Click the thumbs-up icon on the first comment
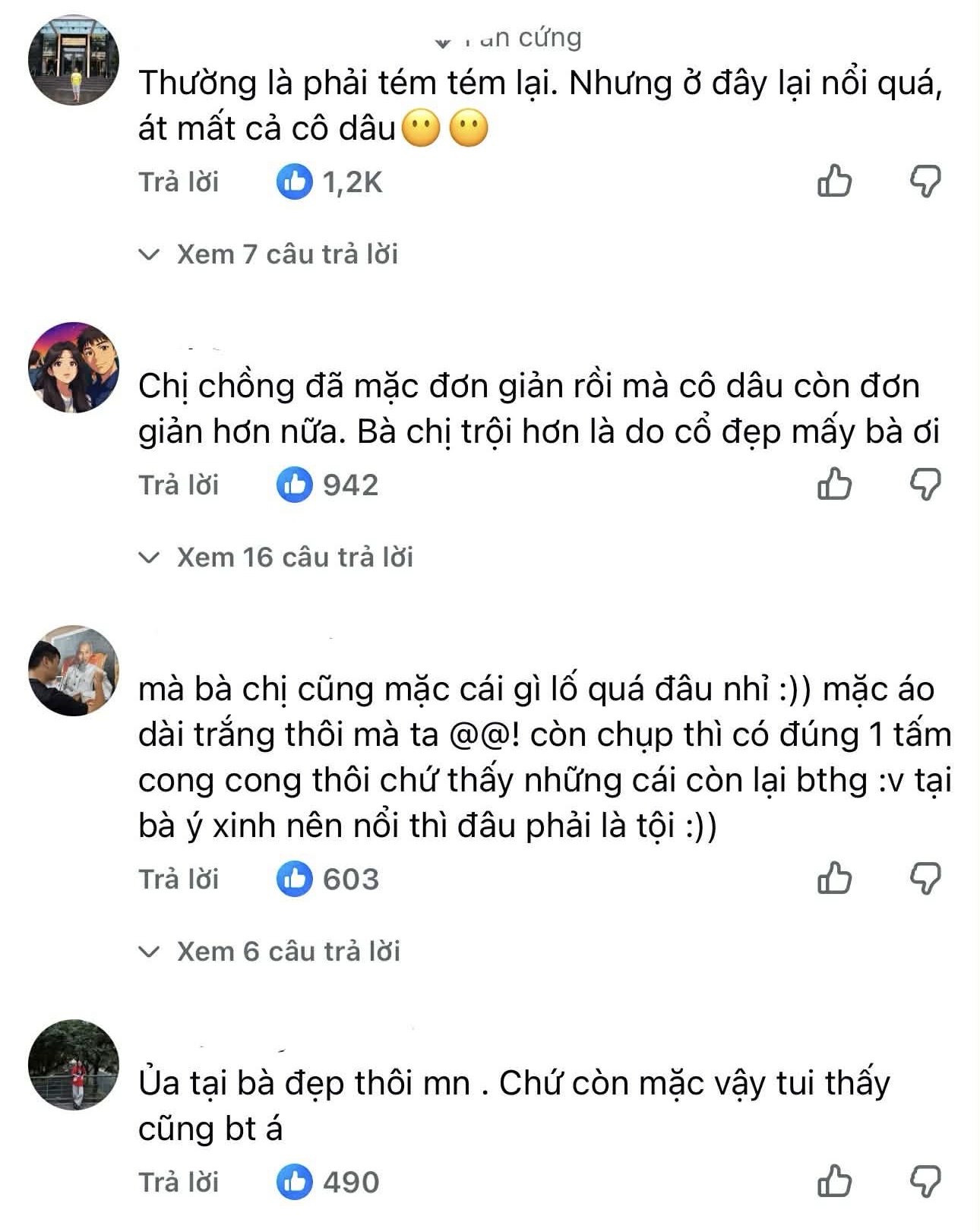This screenshot has width=980, height=1232. point(835,181)
